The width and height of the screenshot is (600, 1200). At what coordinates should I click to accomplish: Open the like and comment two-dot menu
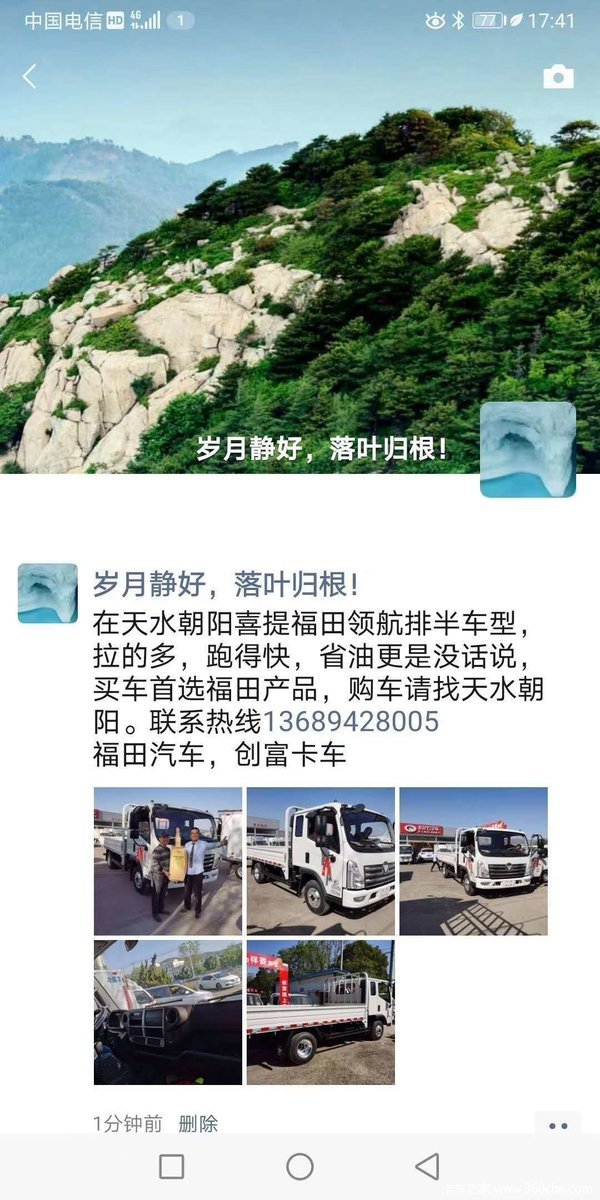pos(557,1125)
